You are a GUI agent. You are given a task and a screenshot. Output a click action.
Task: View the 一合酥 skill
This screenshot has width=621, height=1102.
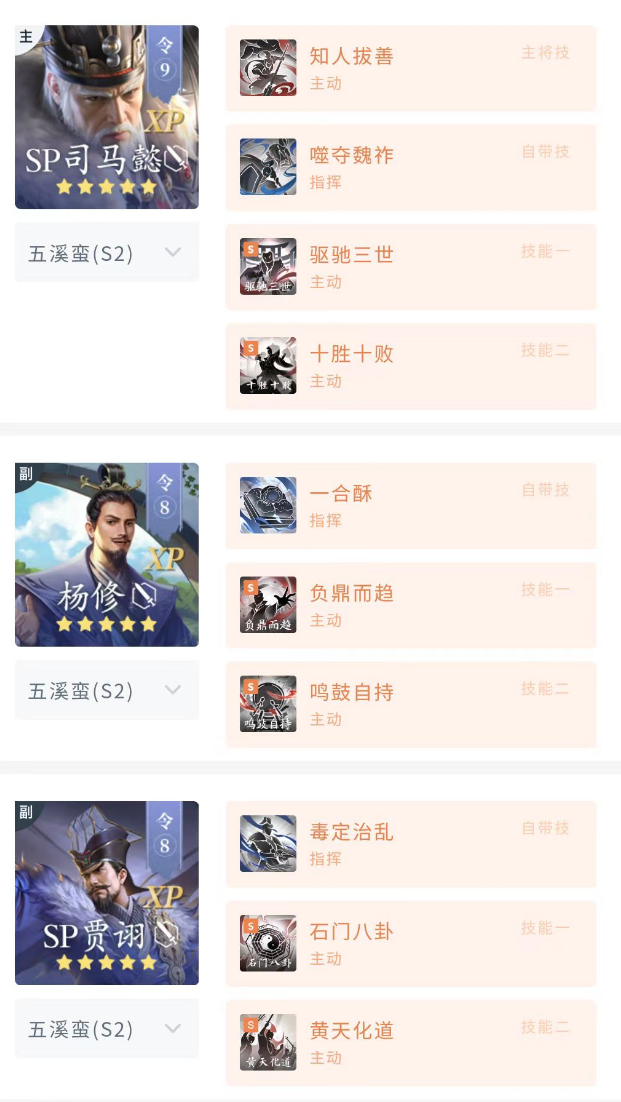[410, 505]
